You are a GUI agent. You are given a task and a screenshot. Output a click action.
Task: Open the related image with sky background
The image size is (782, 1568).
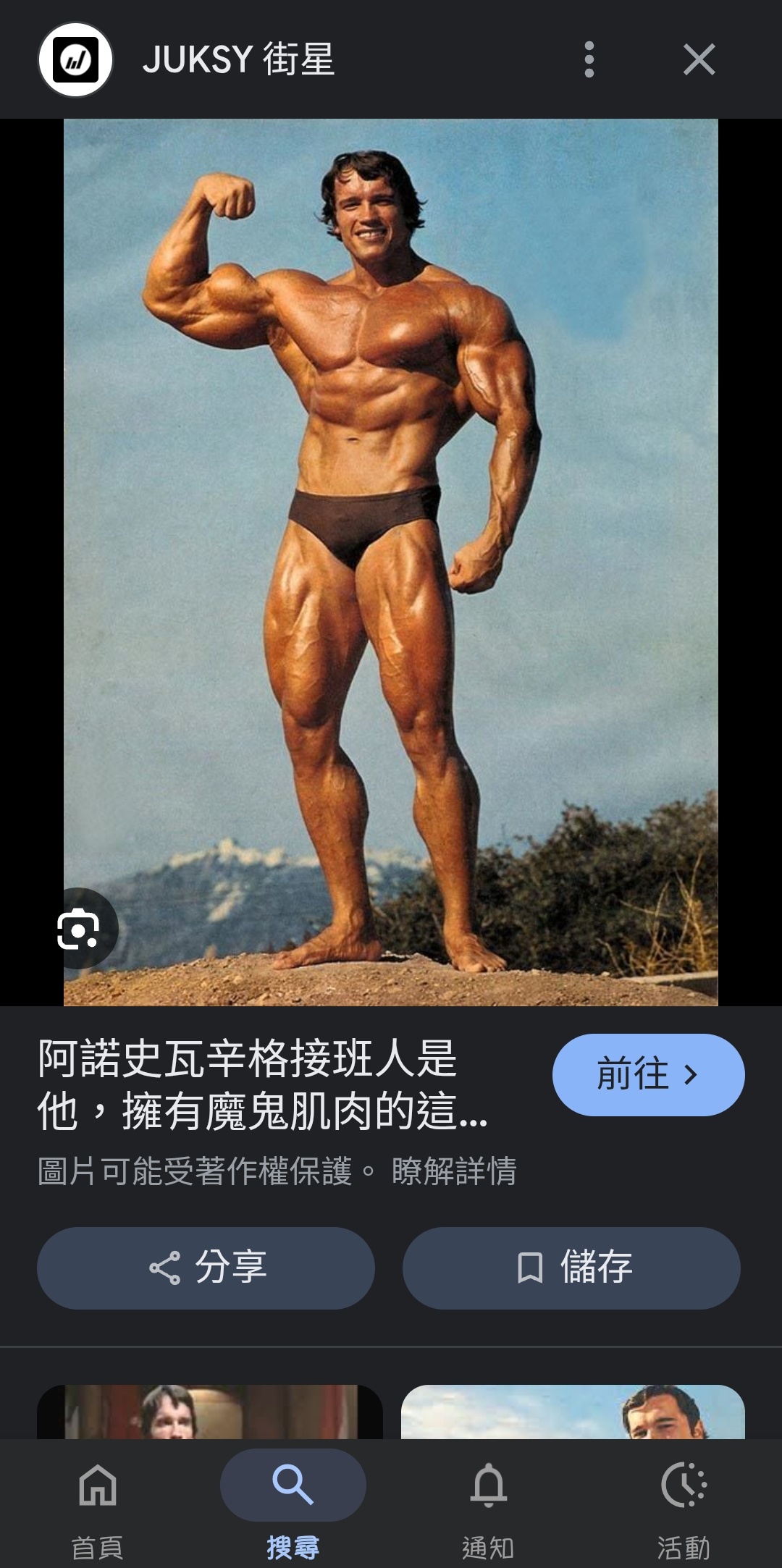click(573, 1412)
